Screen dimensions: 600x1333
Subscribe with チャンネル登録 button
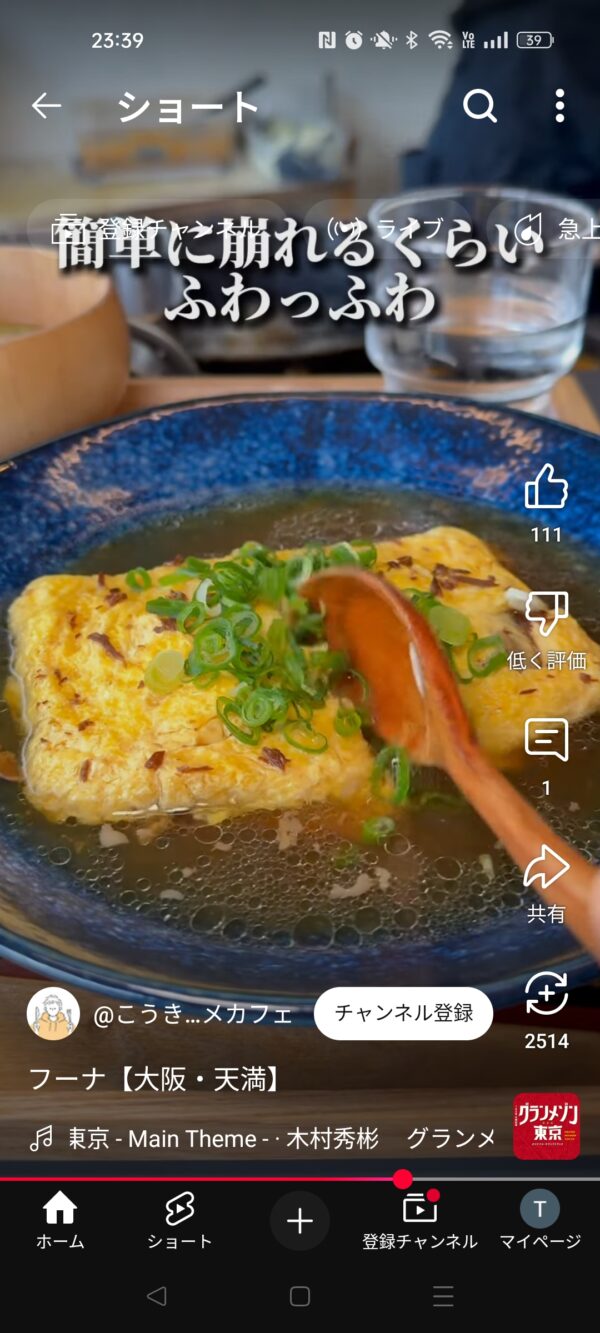[x=403, y=1013]
